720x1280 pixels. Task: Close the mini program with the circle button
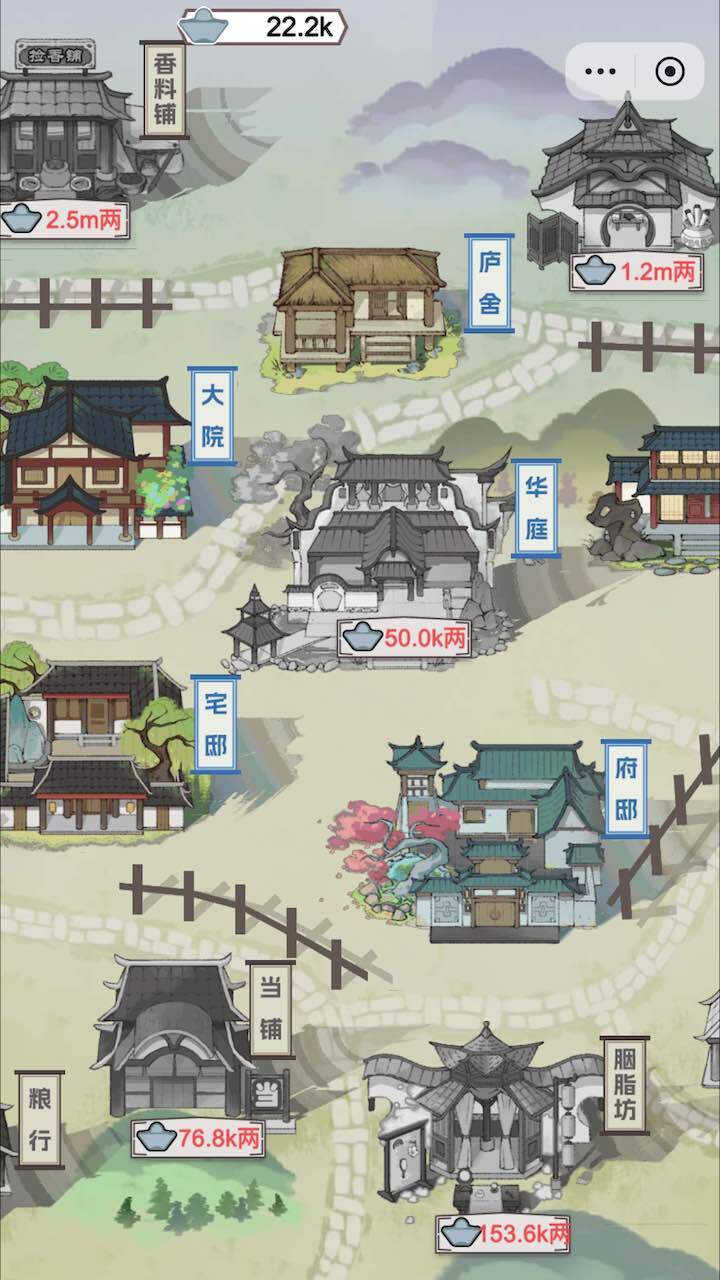pos(669,71)
